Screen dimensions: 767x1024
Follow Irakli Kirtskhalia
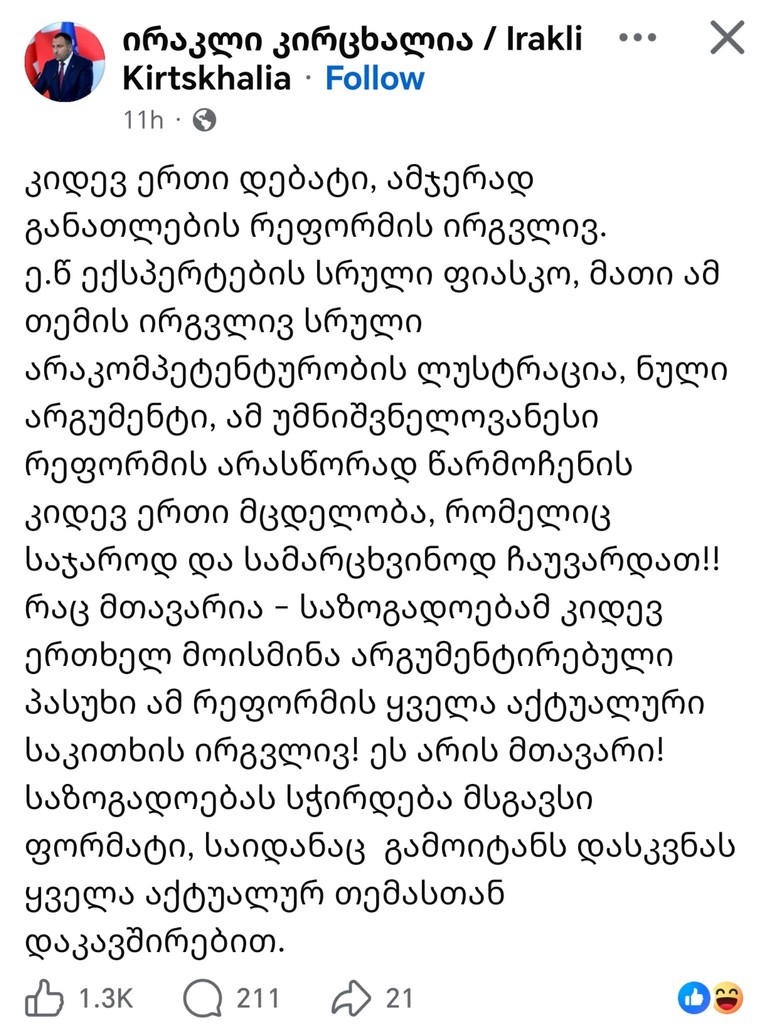coord(375,78)
